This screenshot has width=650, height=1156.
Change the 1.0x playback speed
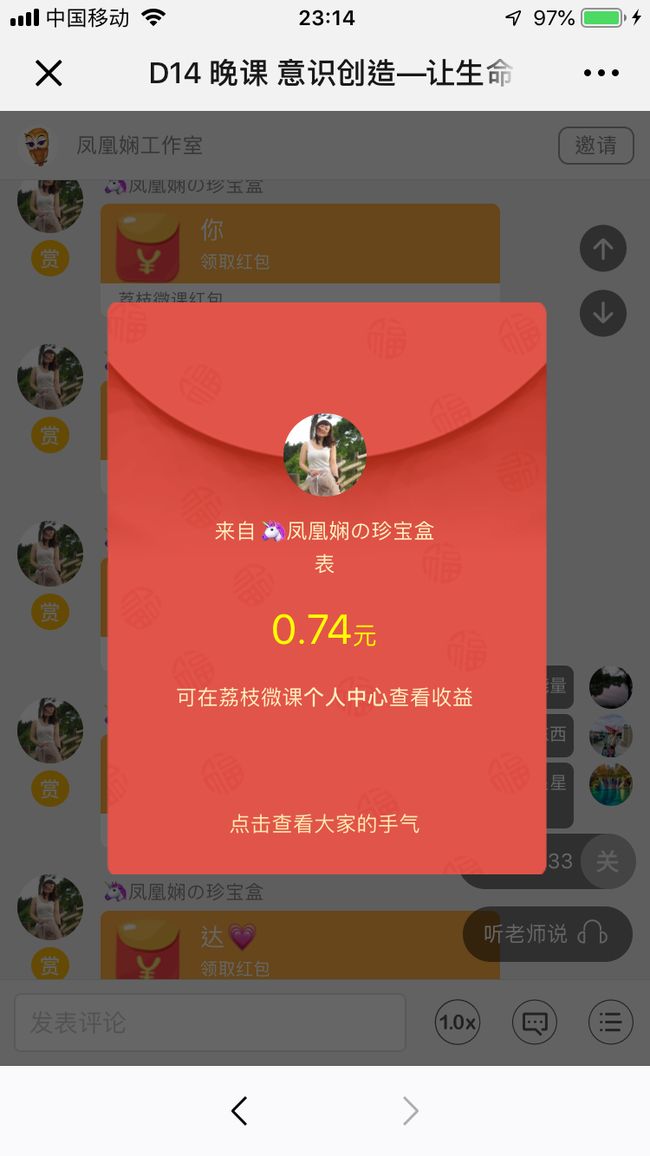(x=458, y=1022)
